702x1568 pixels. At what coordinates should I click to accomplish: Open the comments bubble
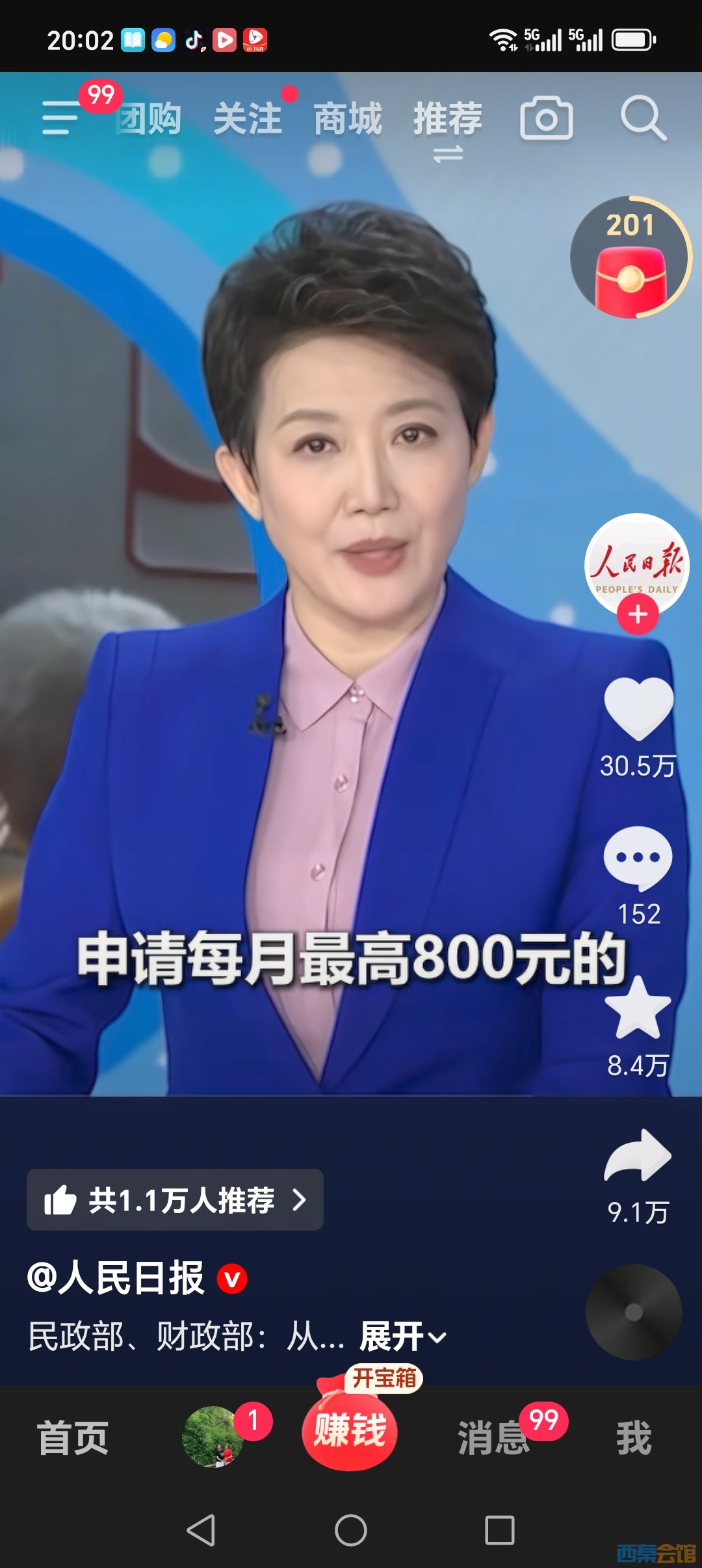click(x=638, y=857)
